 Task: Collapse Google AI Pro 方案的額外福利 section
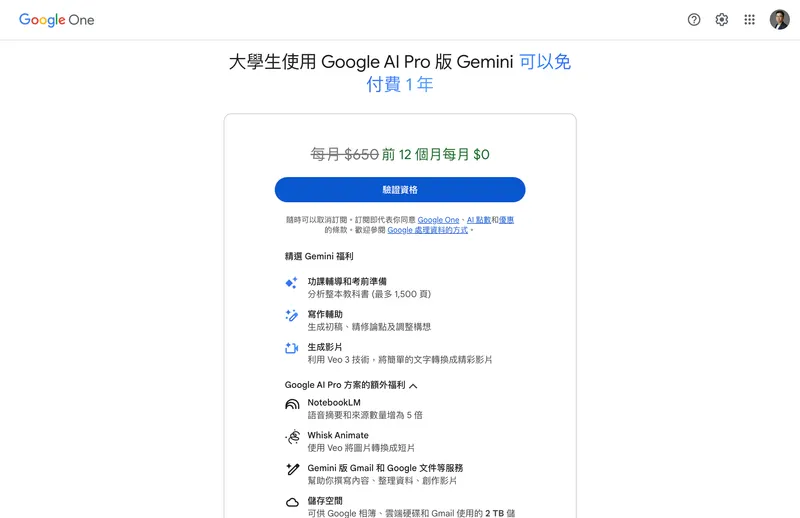413,385
